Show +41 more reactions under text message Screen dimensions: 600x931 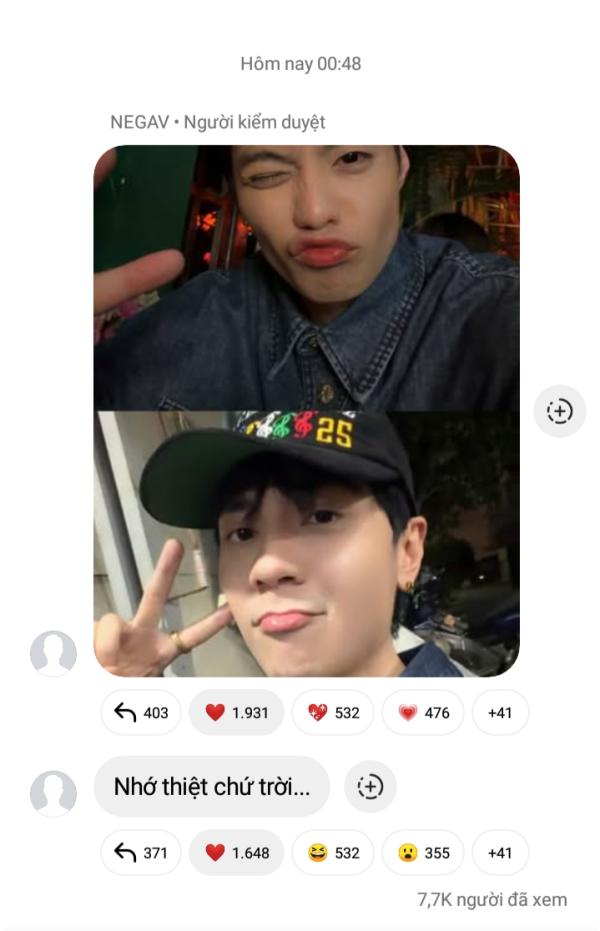(x=499, y=853)
